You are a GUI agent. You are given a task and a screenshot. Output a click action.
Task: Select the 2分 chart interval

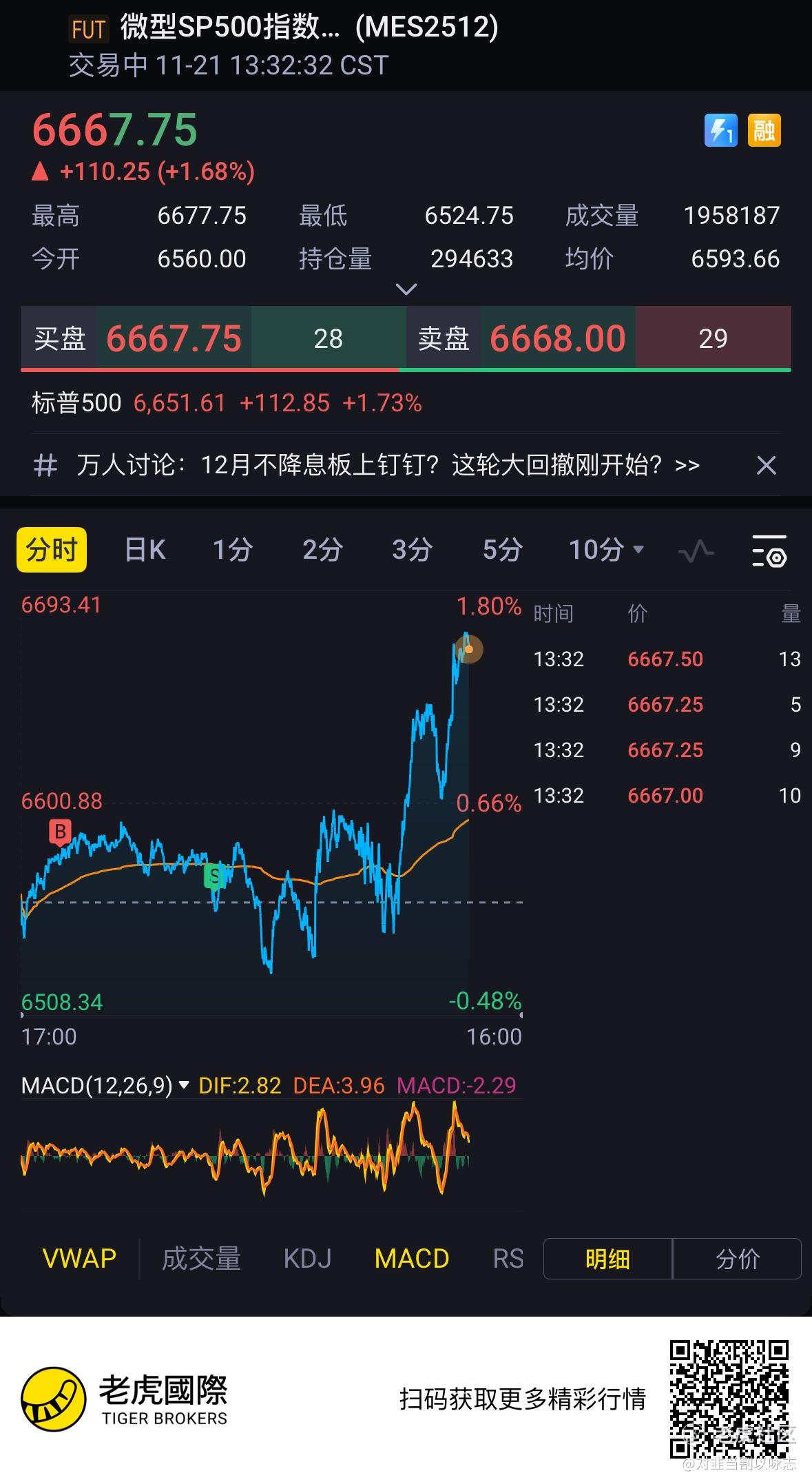pos(322,550)
